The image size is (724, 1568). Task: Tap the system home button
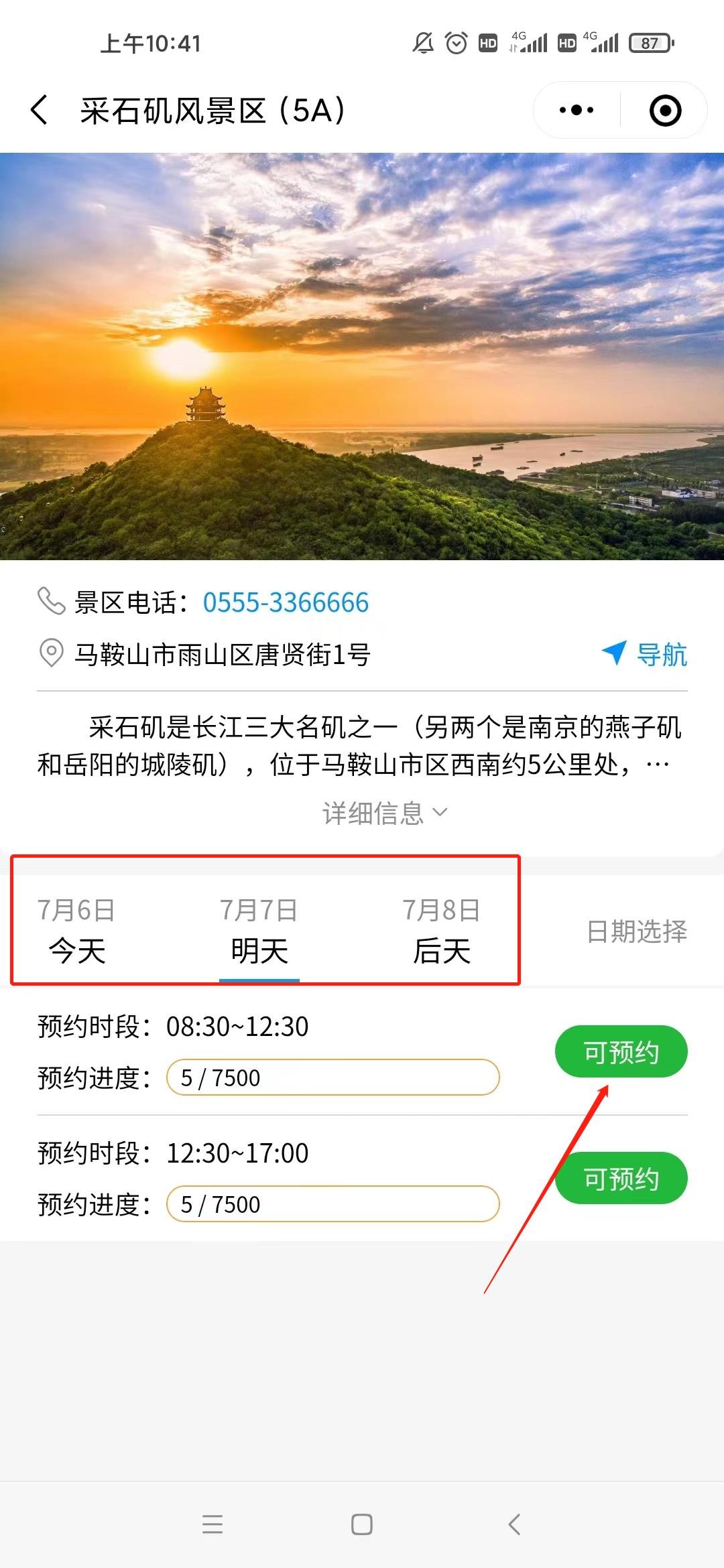(x=362, y=1524)
